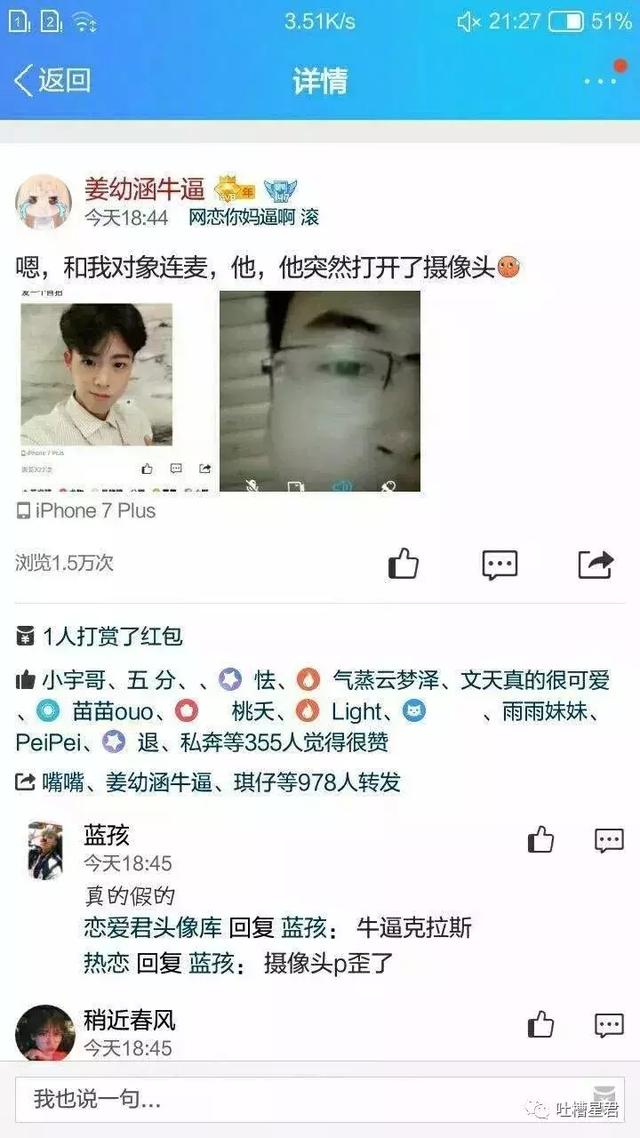Screen dimensions: 640x1138
Task: Comment on the main post
Action: click(x=499, y=564)
